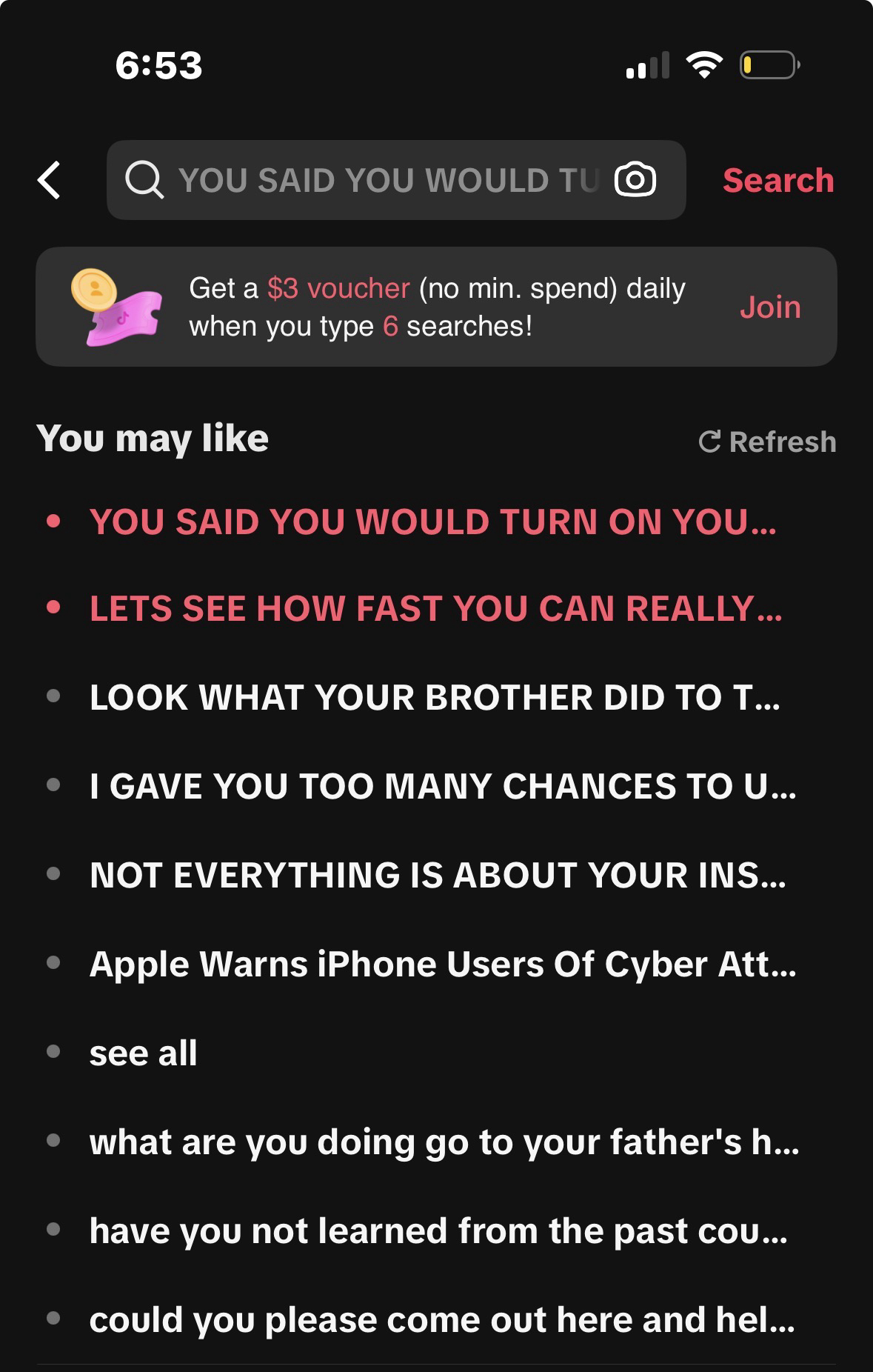873x1372 pixels.
Task: Open have you not learned from the past
Action: coord(438,1231)
